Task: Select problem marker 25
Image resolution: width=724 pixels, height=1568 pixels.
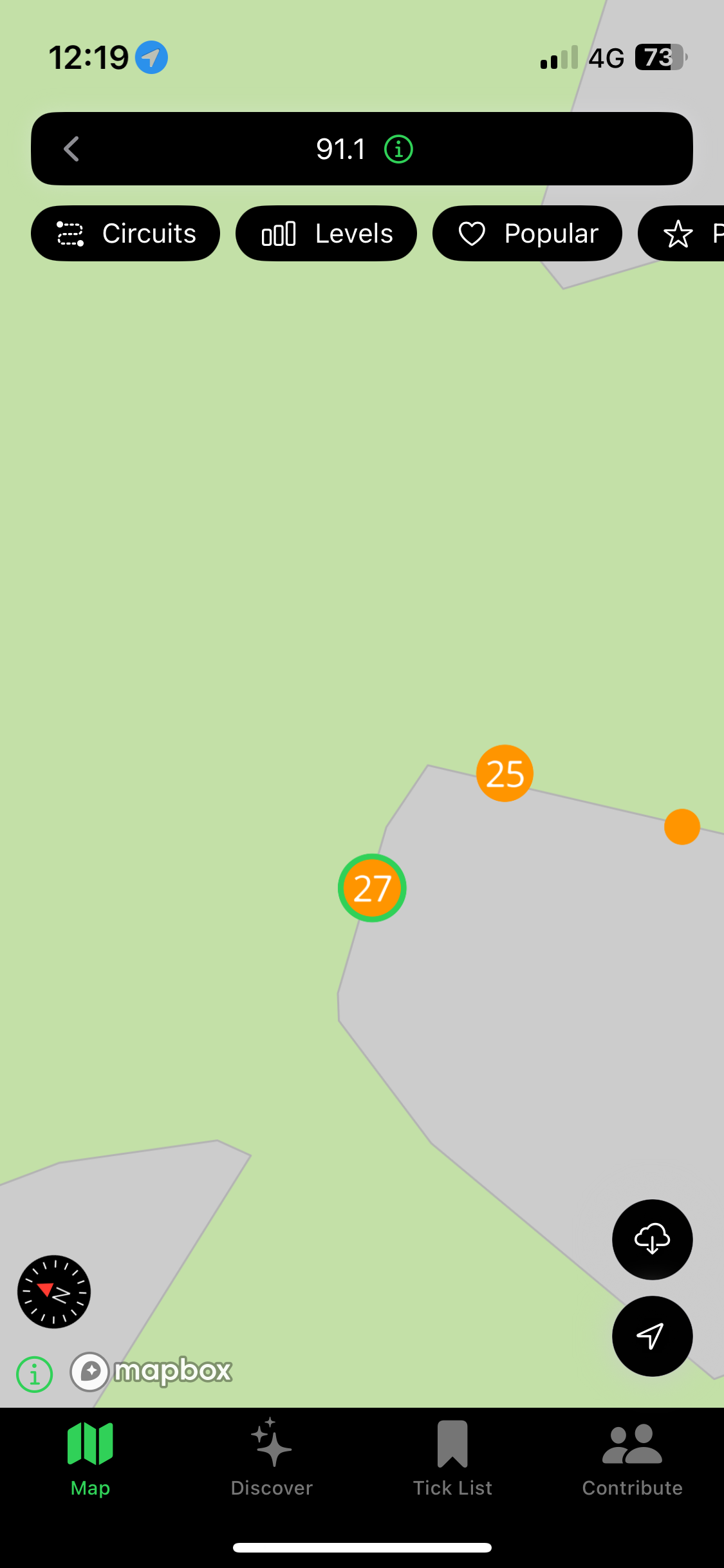Action: [x=505, y=773]
